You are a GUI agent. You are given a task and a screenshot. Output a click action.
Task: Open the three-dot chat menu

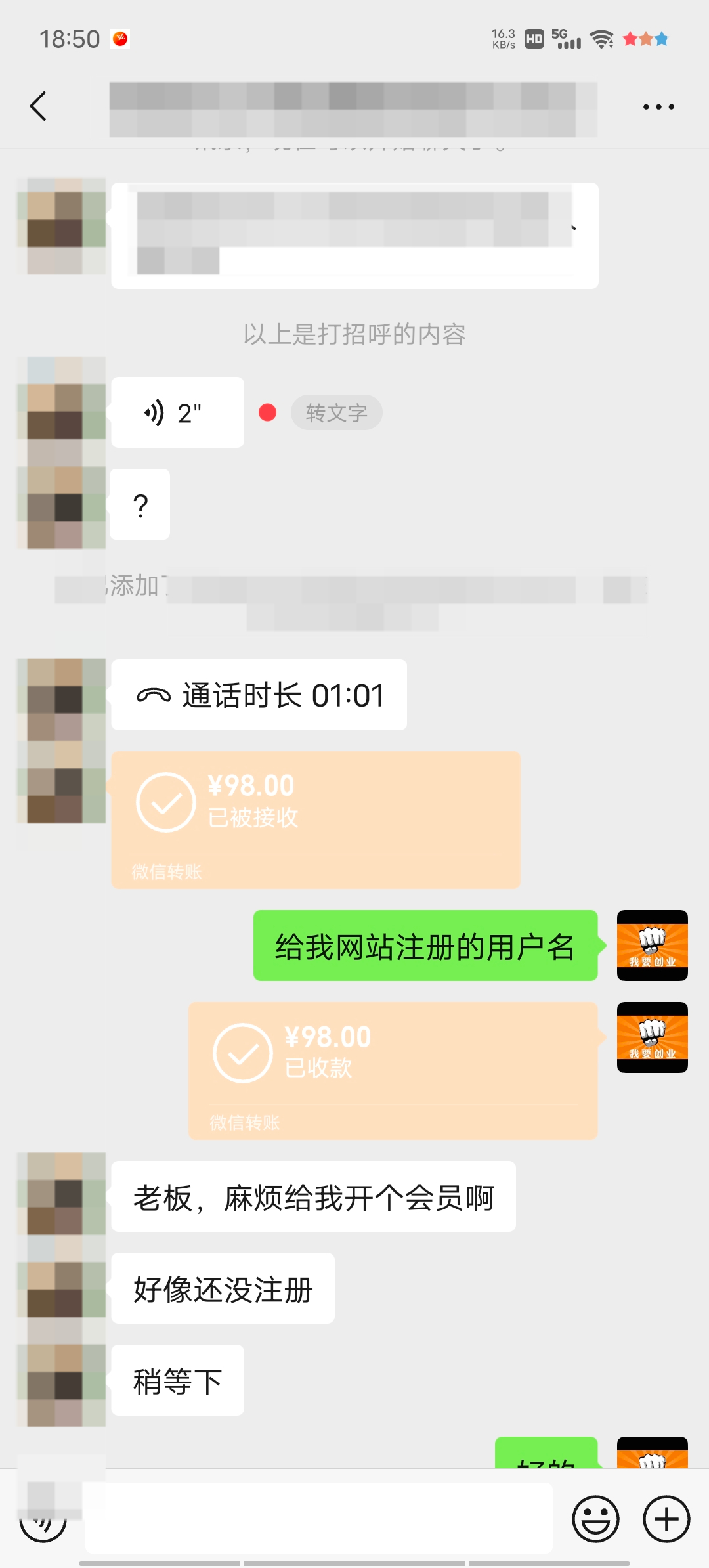658,107
